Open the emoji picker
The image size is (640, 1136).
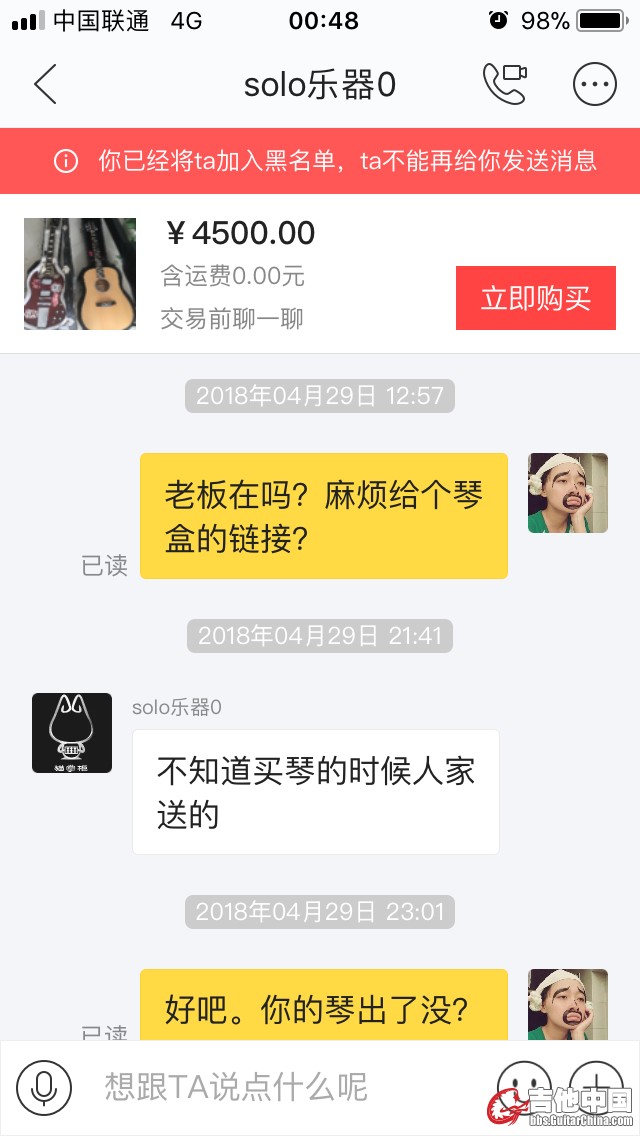pyautogui.click(x=524, y=1087)
